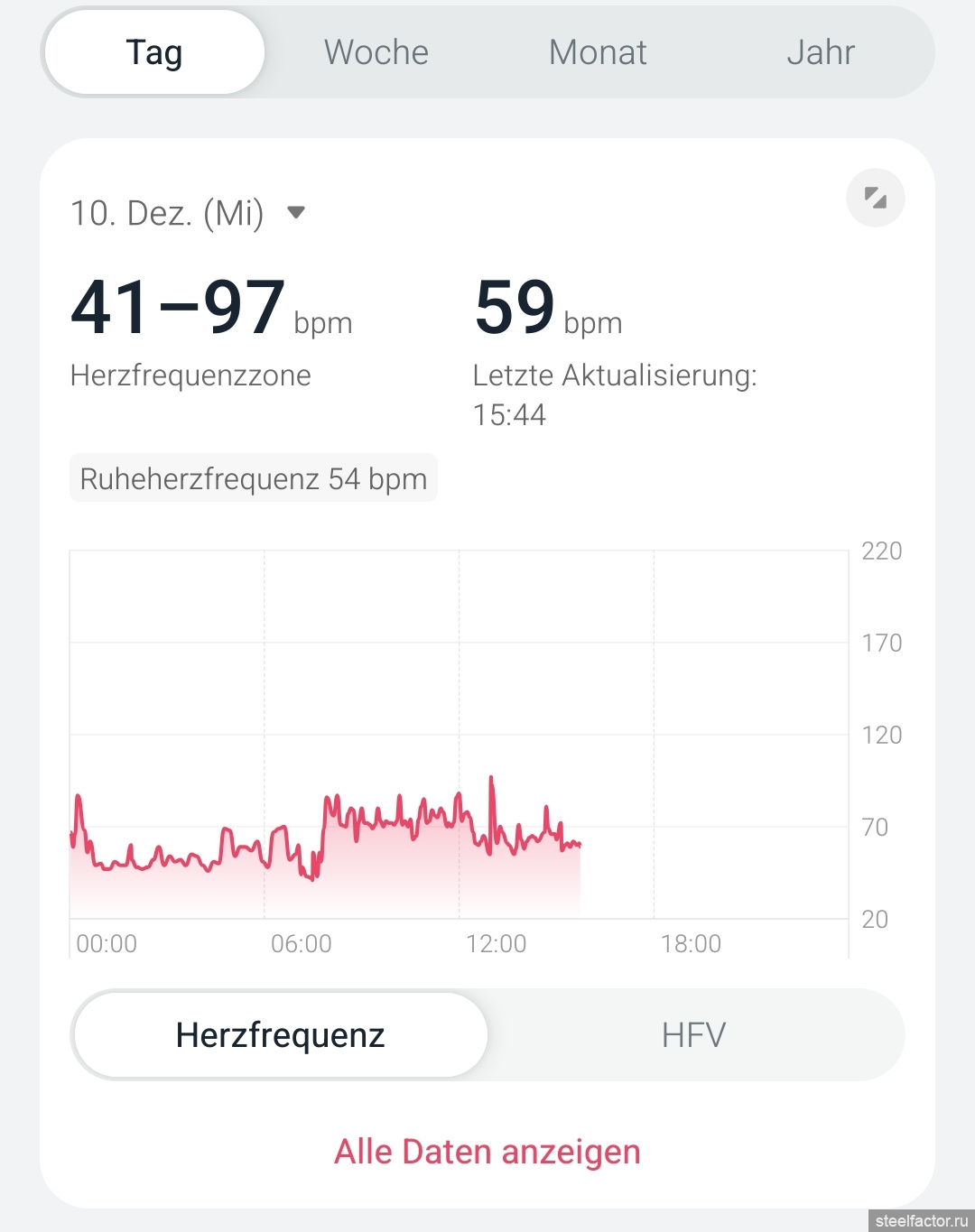Select the Tag tab

(x=154, y=52)
